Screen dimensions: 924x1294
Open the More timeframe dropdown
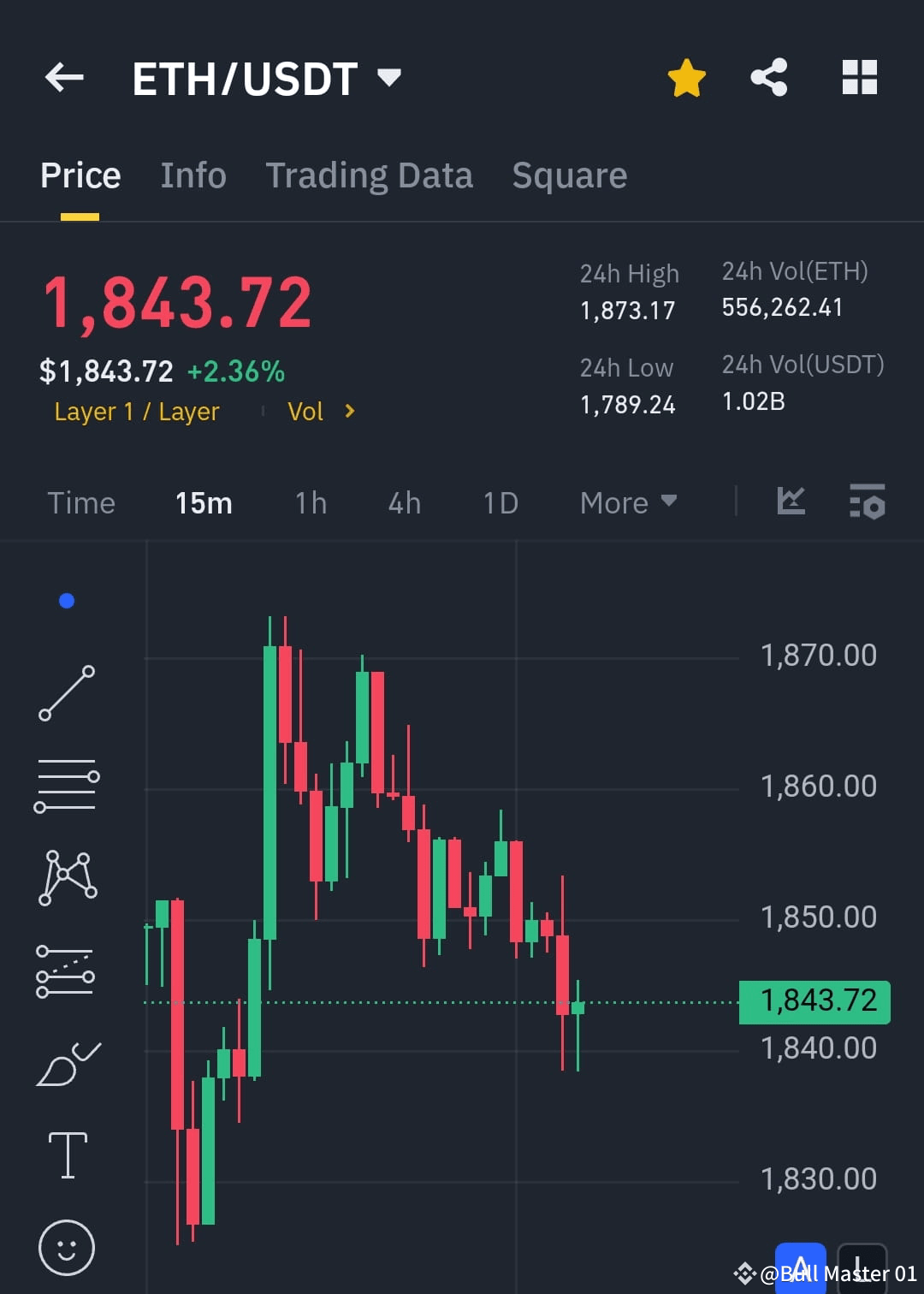point(629,502)
